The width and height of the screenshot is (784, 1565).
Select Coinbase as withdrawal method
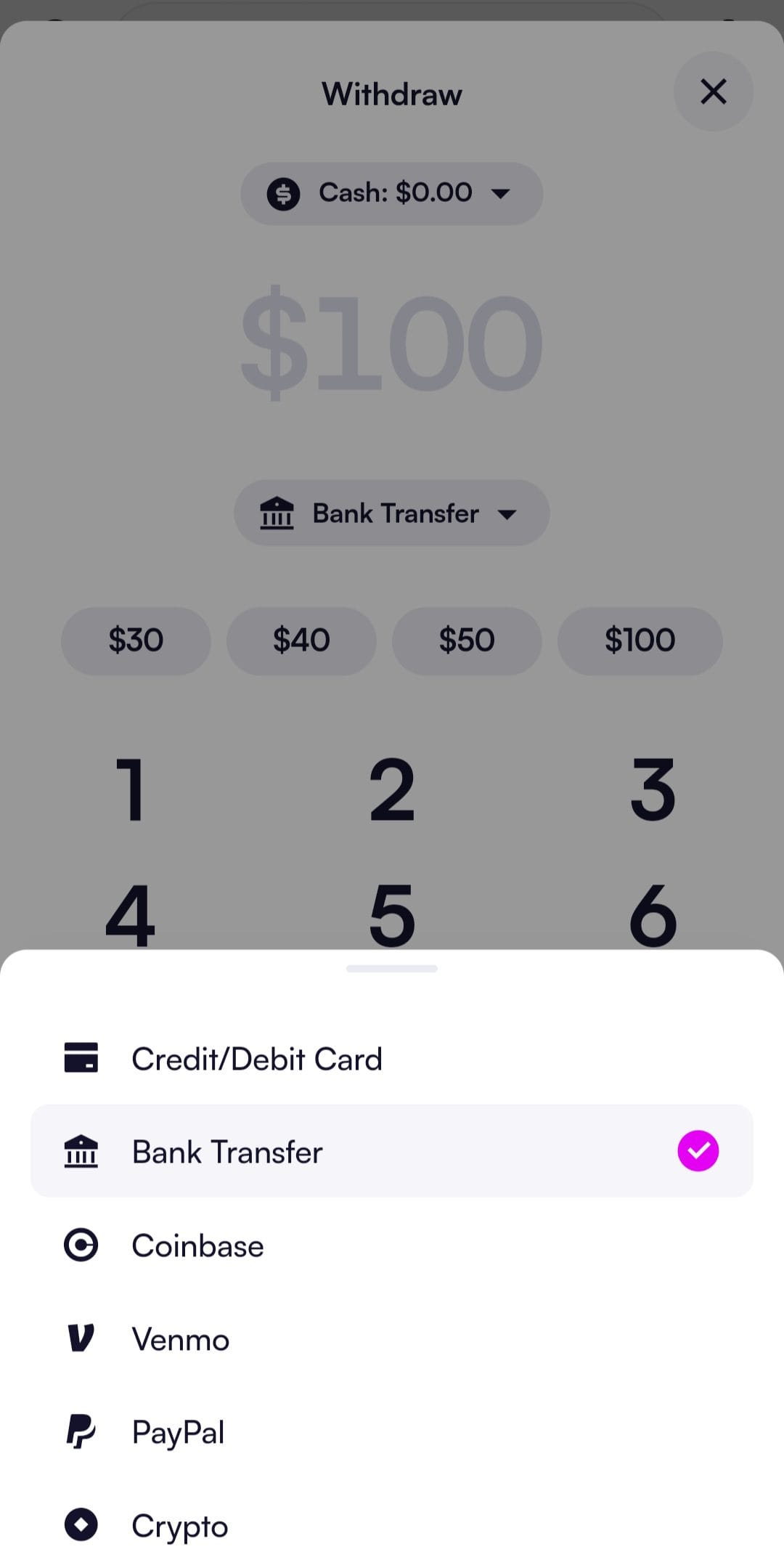(197, 1245)
